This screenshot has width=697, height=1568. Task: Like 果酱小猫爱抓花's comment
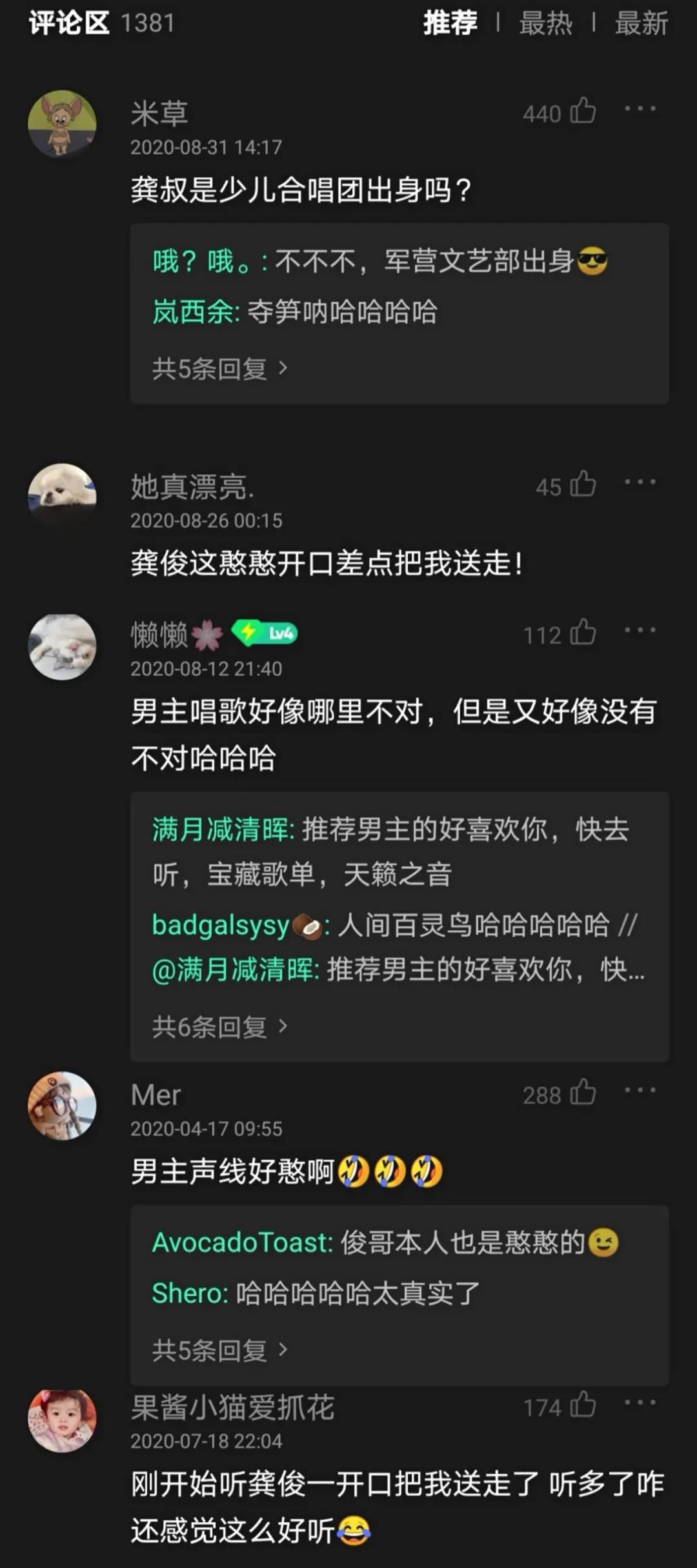583,1405
